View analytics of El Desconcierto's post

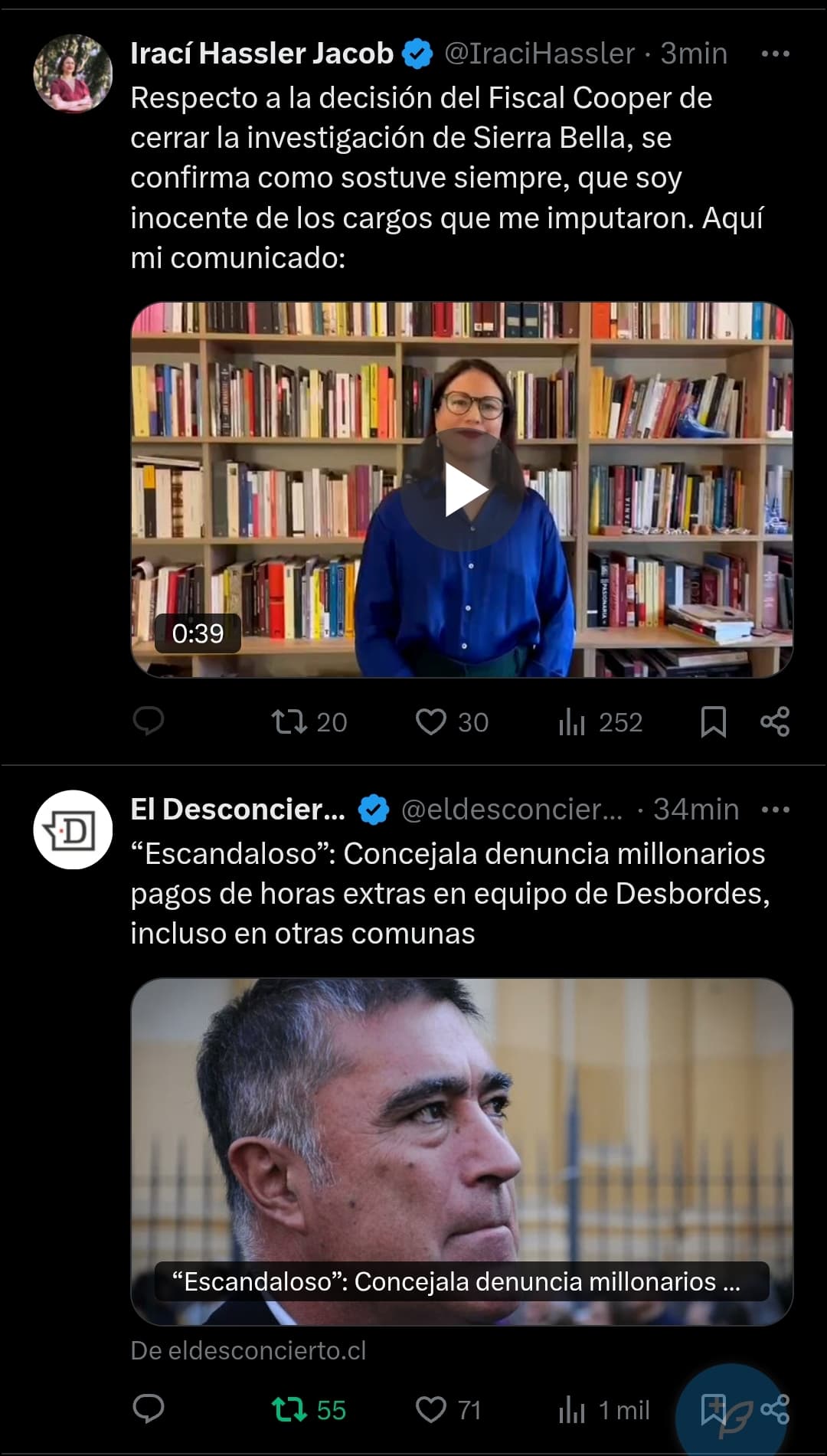coord(603,1409)
